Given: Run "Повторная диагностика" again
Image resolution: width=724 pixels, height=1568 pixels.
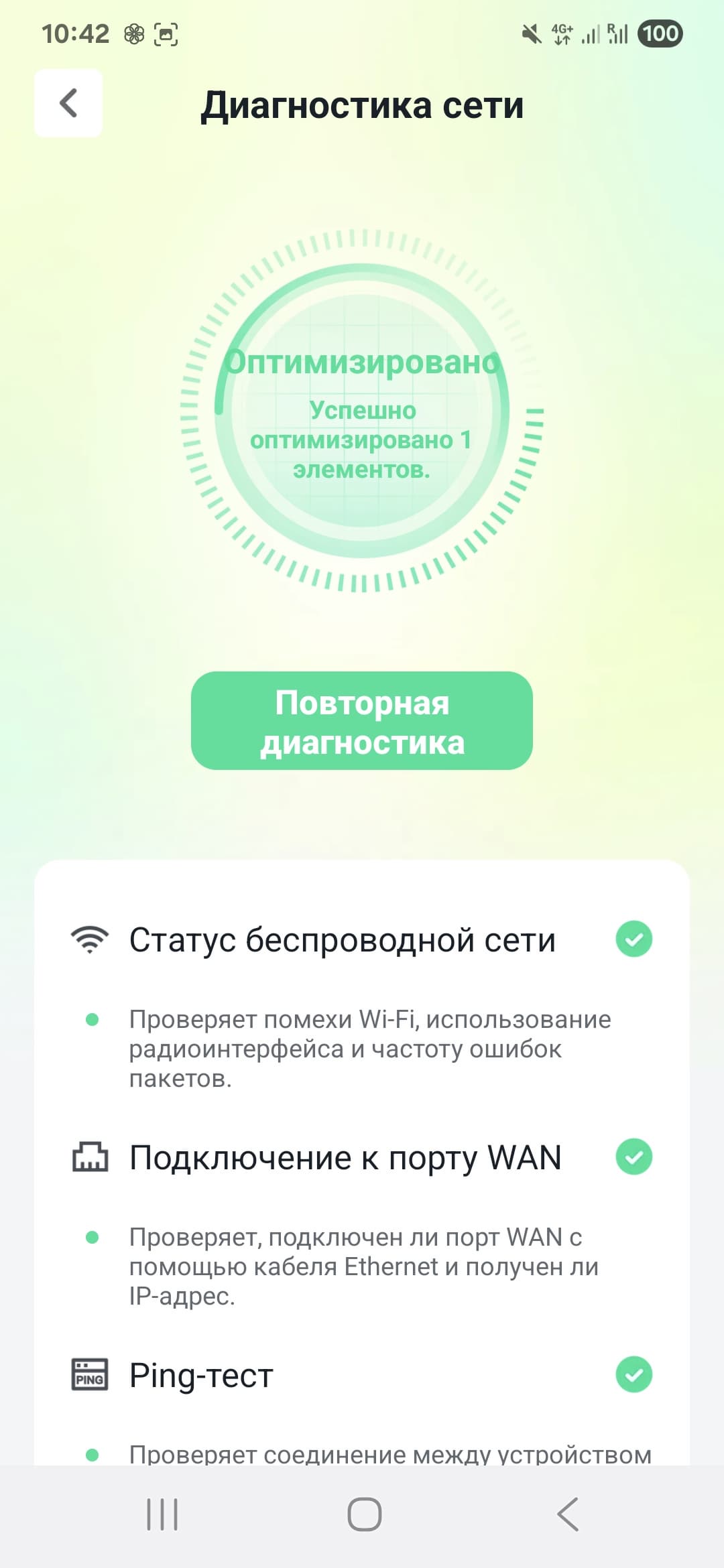Looking at the screenshot, I should (362, 721).
